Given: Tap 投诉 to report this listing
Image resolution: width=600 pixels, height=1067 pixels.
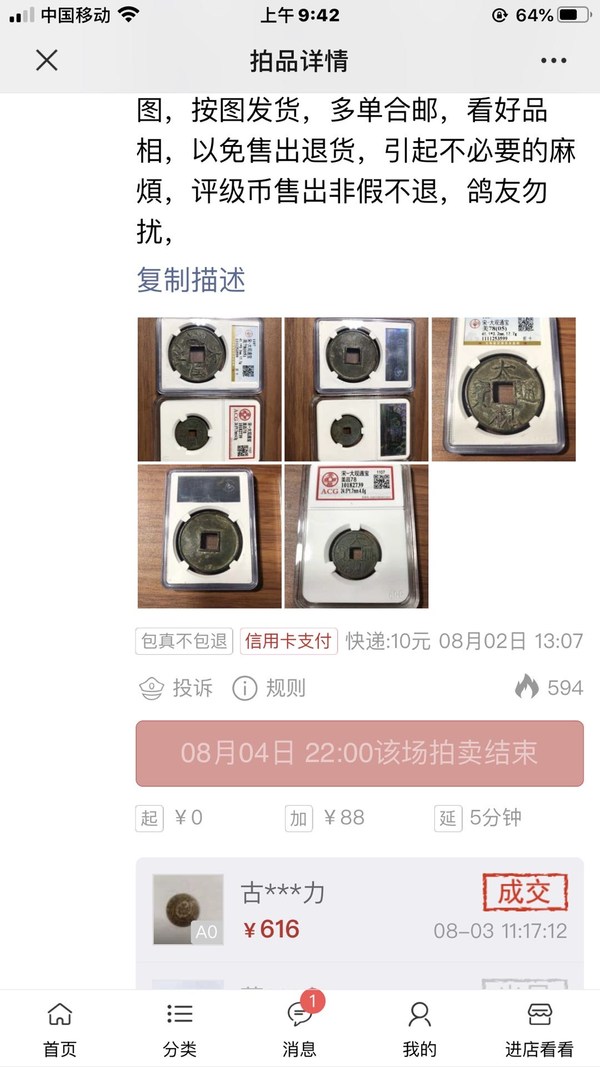Looking at the screenshot, I should point(176,688).
